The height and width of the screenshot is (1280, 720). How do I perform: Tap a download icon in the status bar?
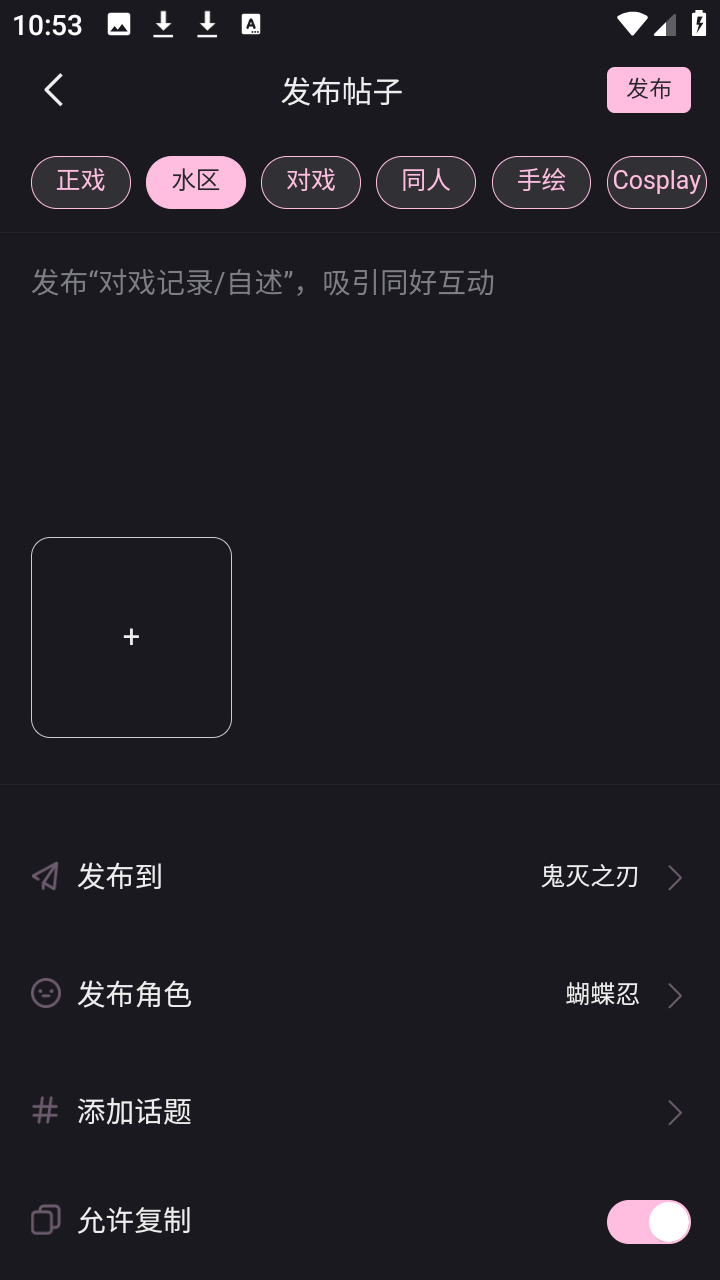(163, 23)
